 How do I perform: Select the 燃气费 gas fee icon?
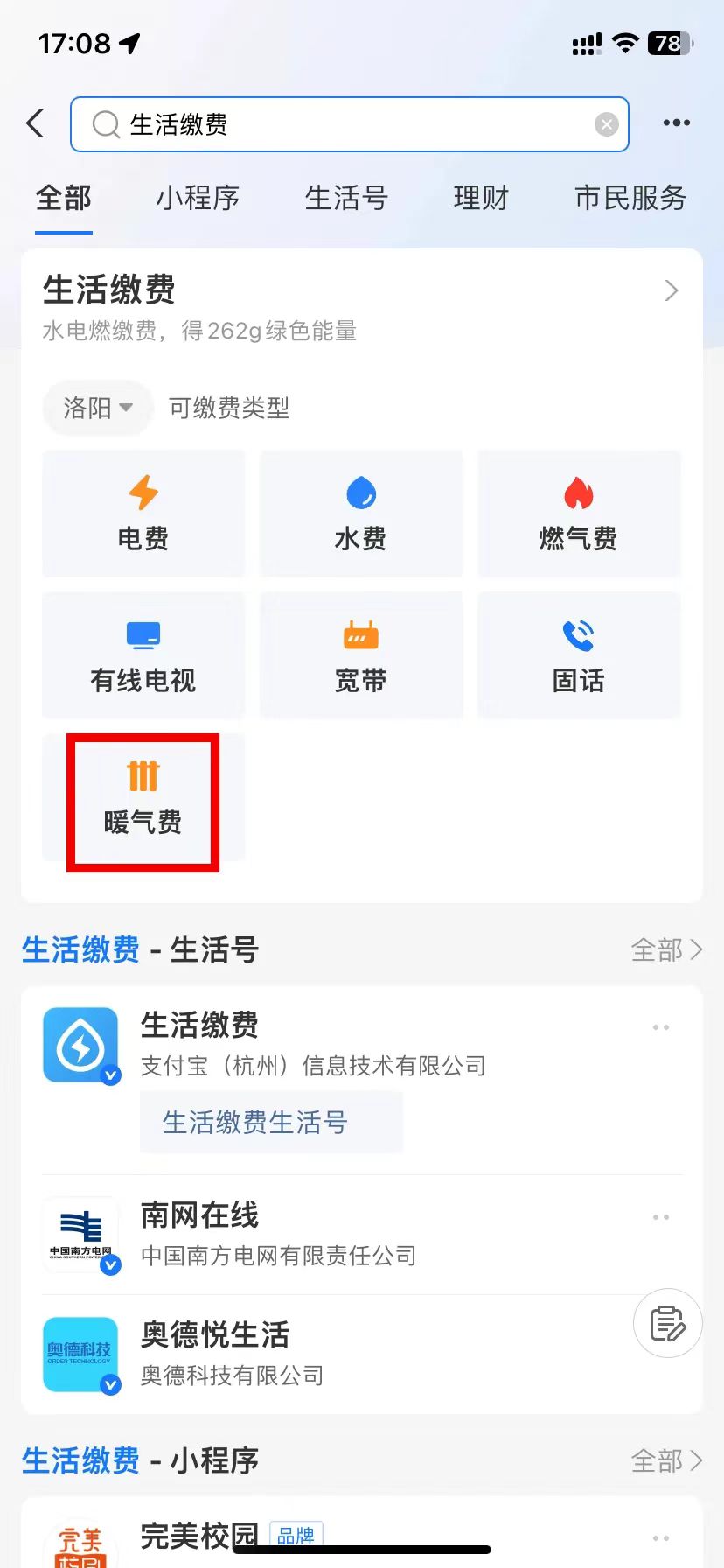578,514
